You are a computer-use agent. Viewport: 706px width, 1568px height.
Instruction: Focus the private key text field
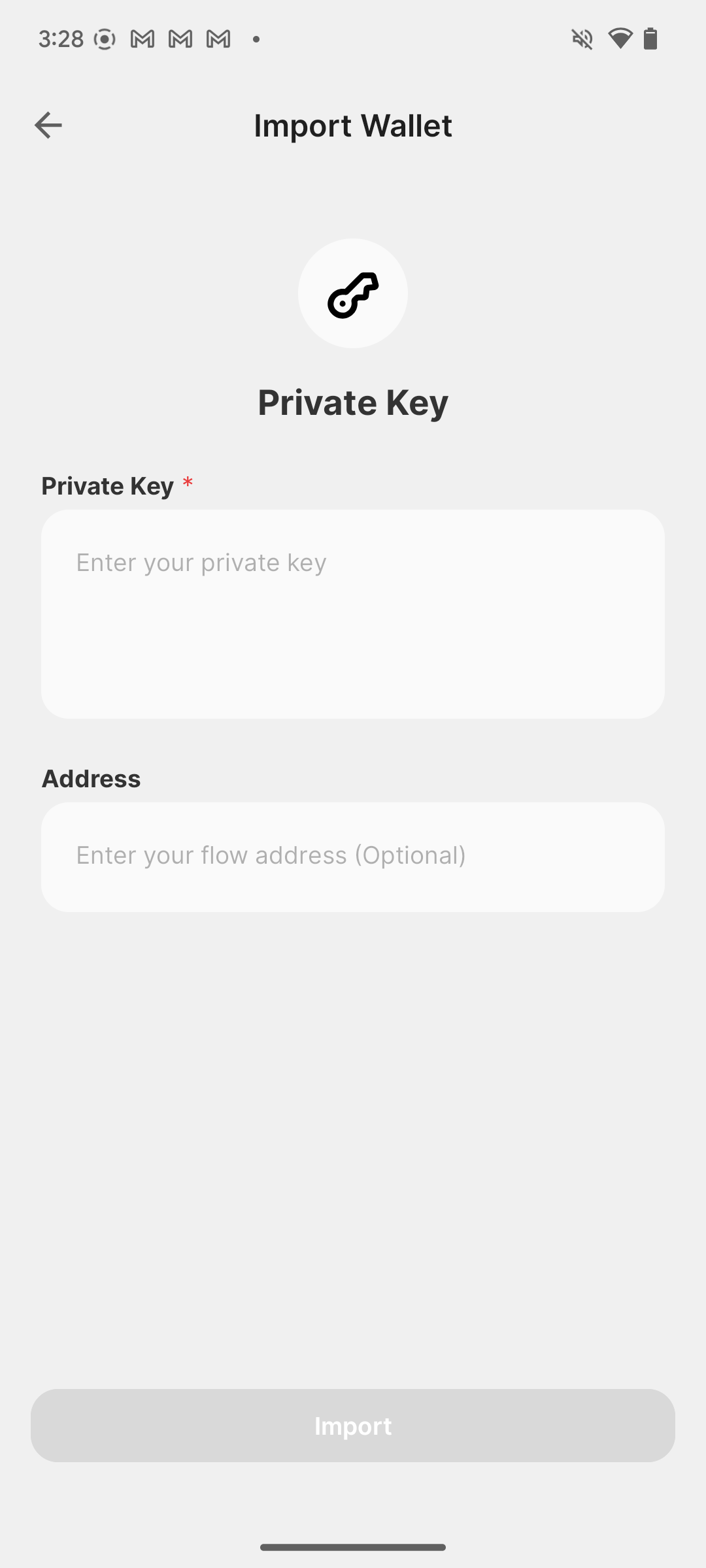[353, 614]
